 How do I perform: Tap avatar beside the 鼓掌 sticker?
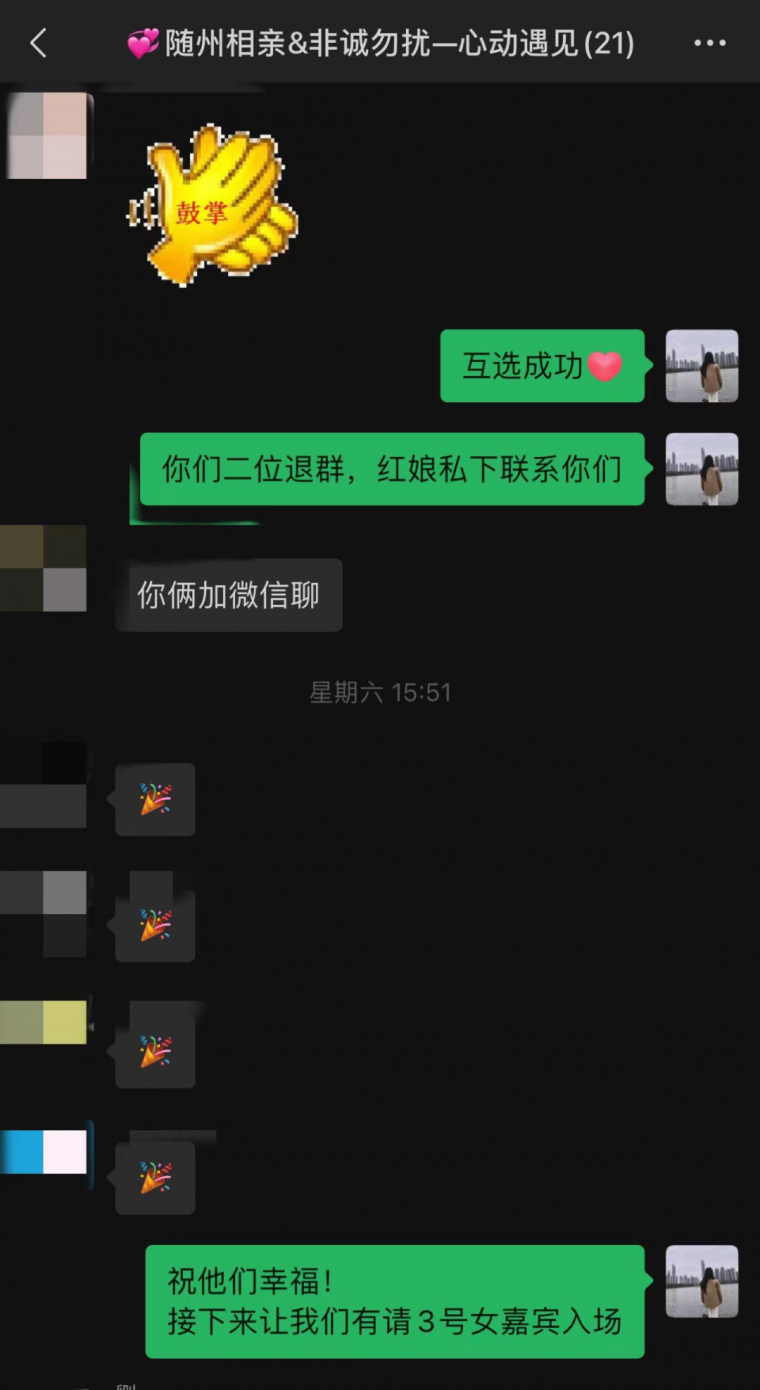46,136
